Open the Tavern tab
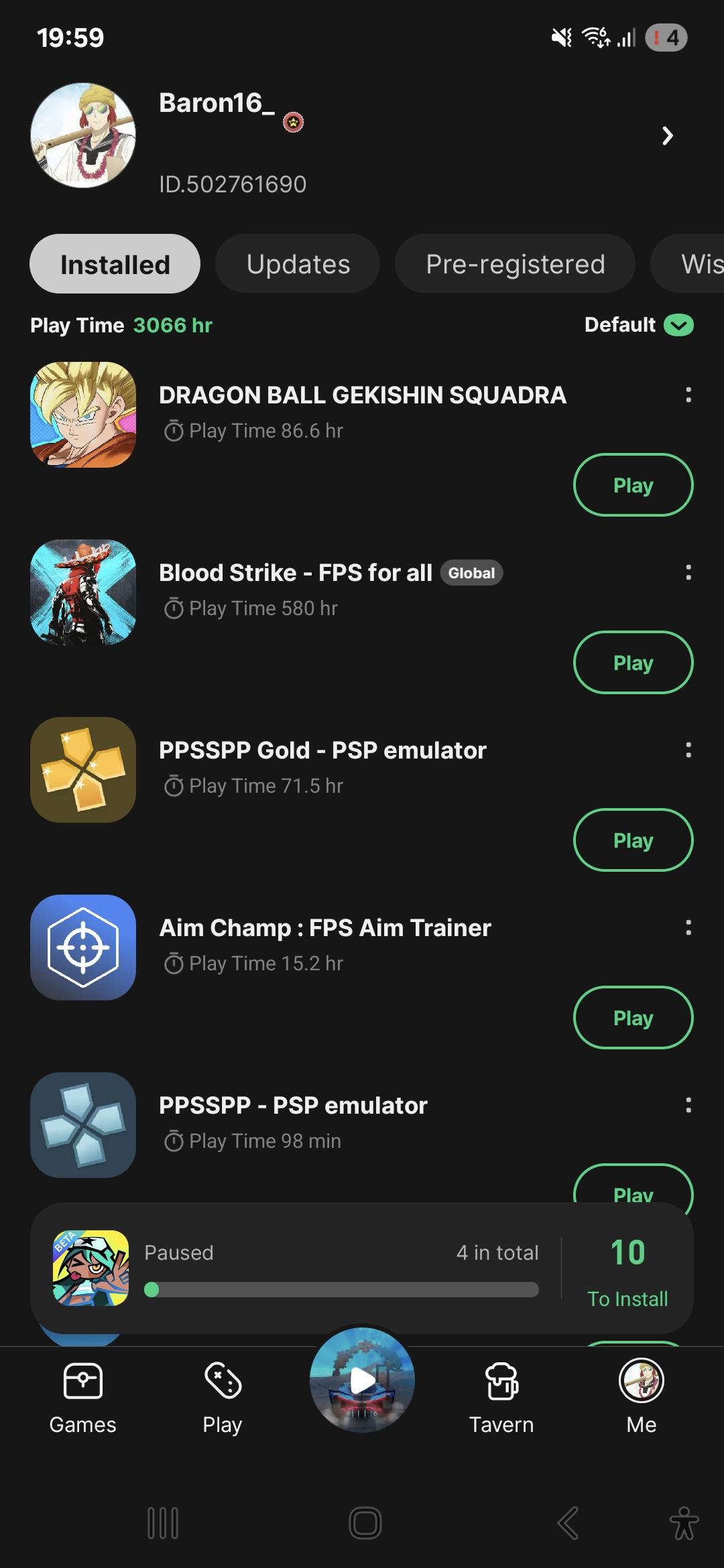The height and width of the screenshot is (1568, 724). pos(501,1398)
